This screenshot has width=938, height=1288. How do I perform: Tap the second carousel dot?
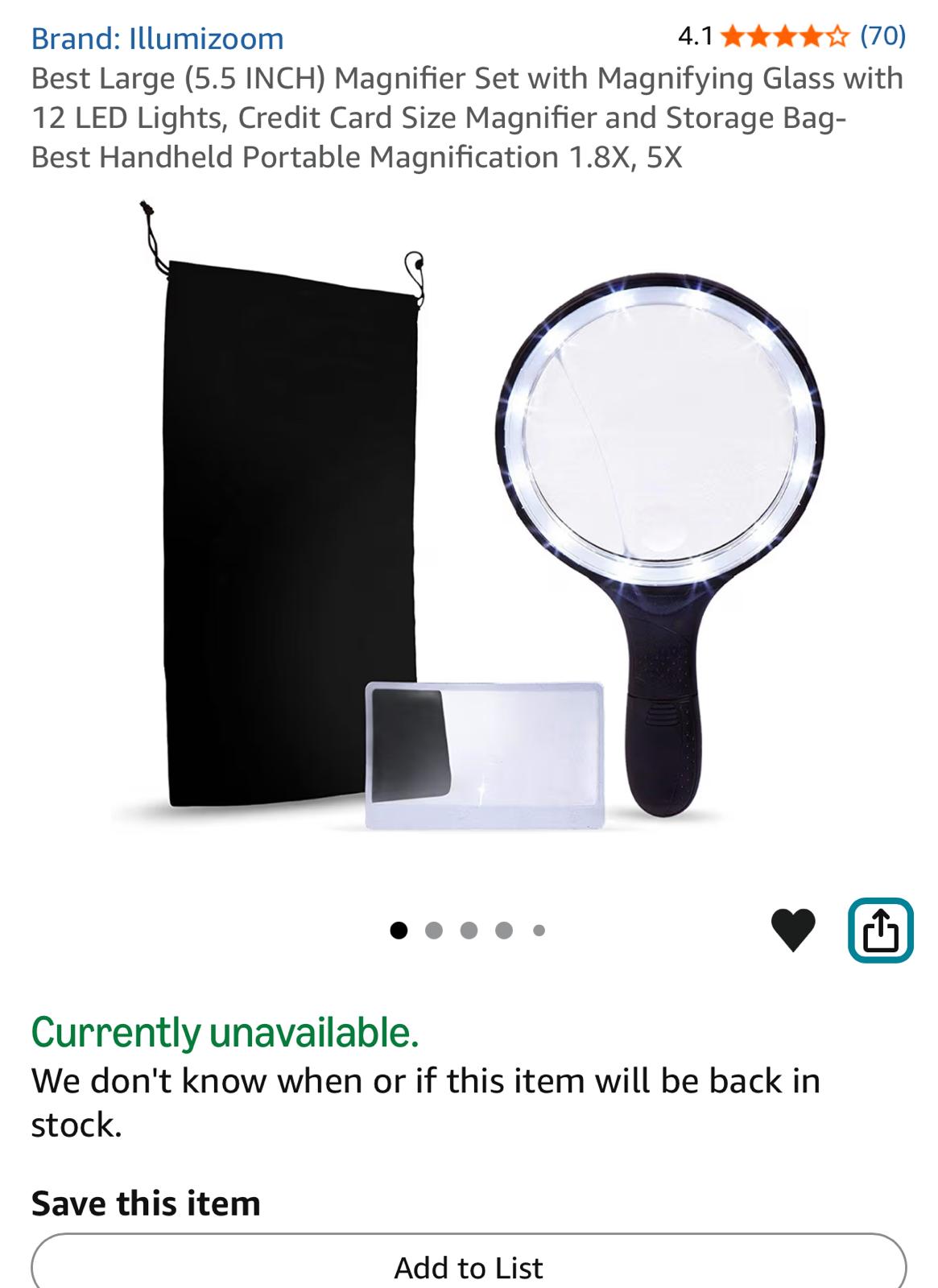pyautogui.click(x=434, y=930)
